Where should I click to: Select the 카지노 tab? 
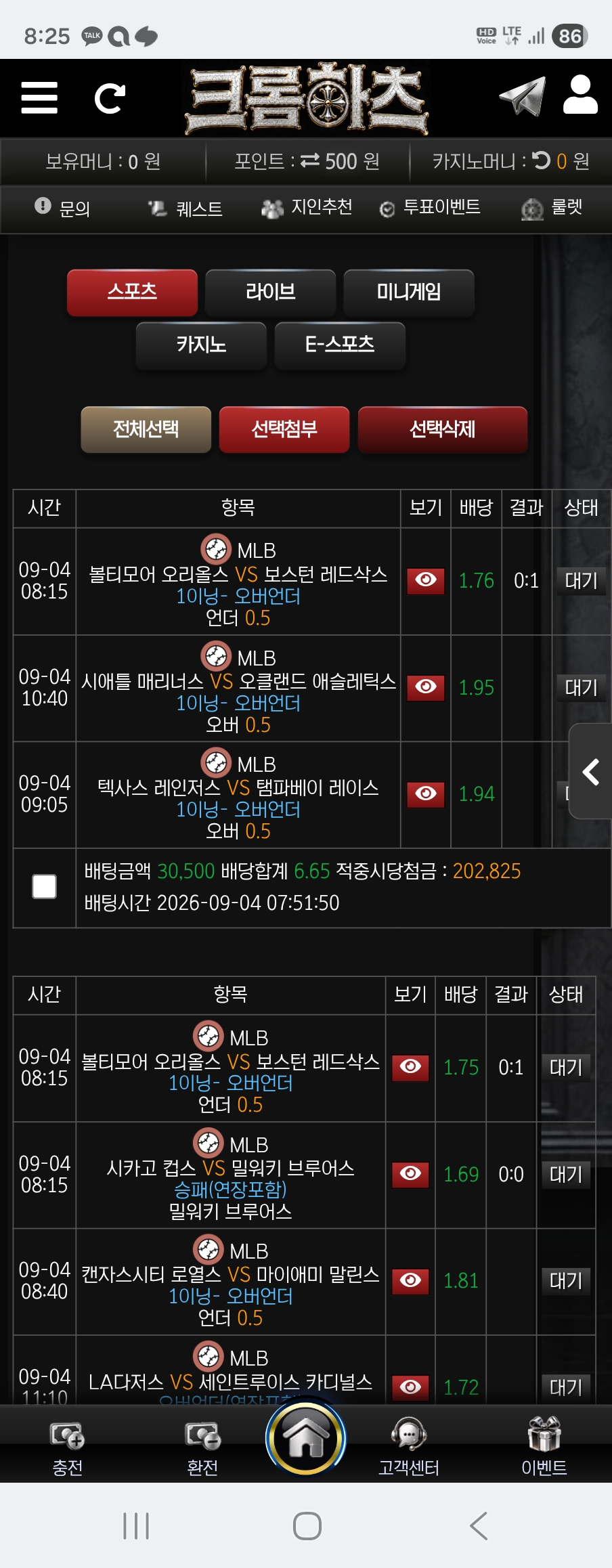[x=201, y=345]
